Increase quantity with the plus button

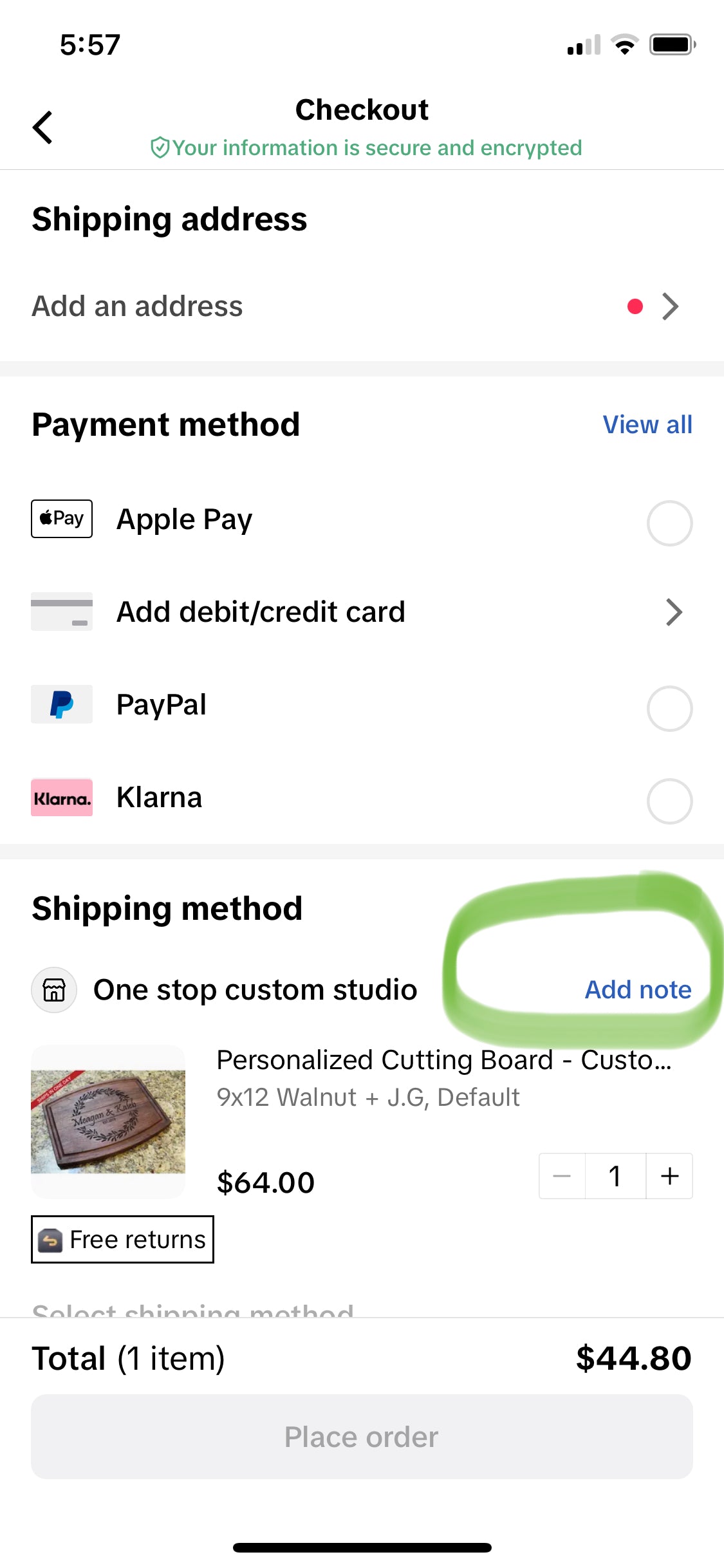[x=669, y=1176]
